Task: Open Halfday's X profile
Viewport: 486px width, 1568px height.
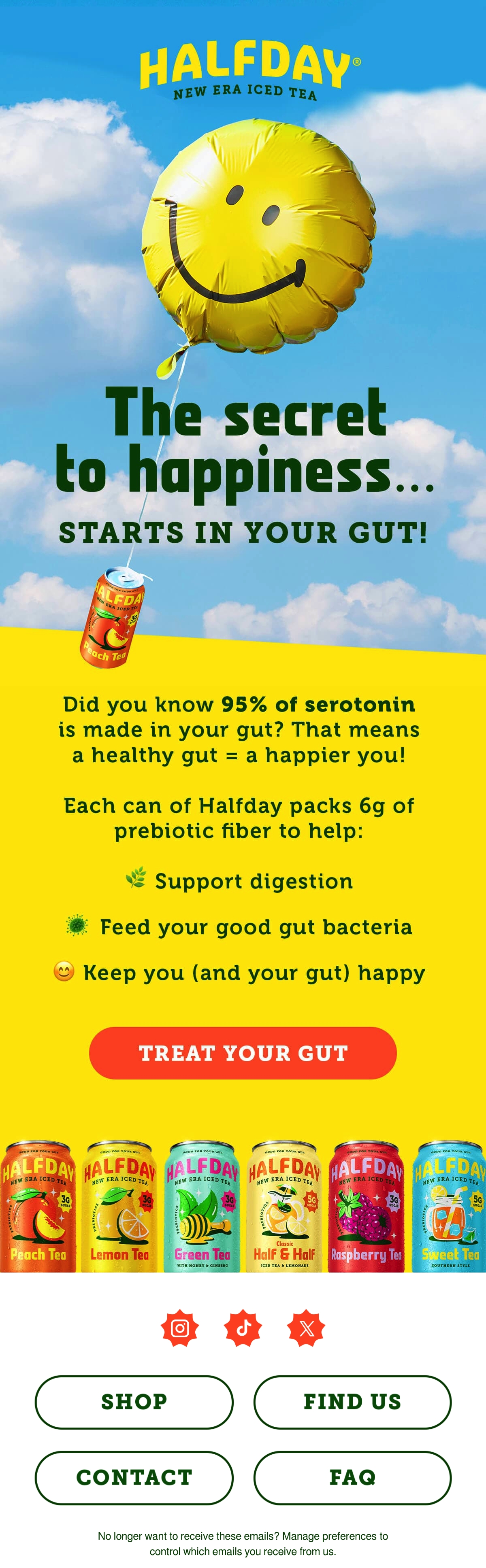Action: click(306, 1328)
